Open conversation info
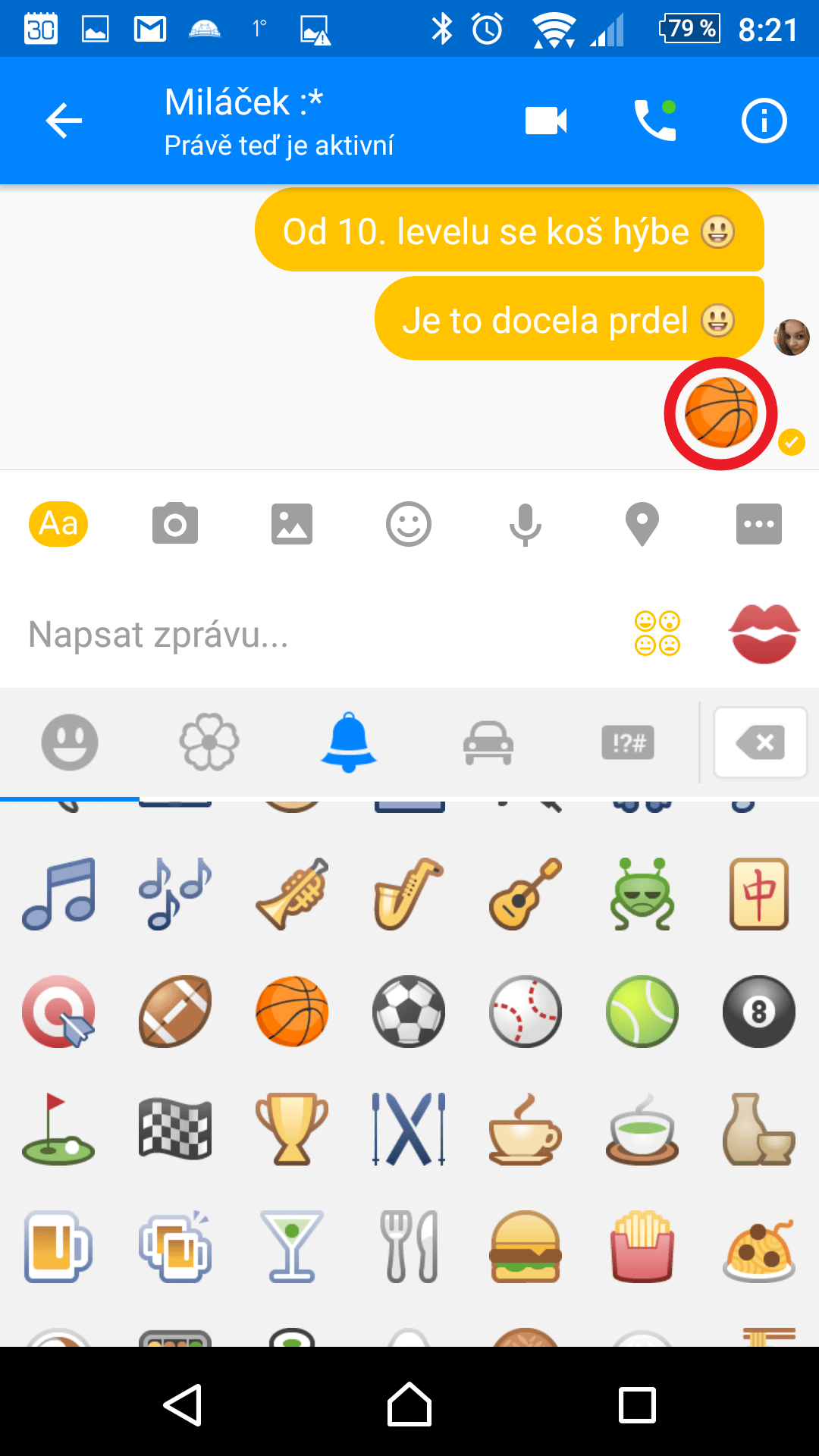 click(x=764, y=121)
